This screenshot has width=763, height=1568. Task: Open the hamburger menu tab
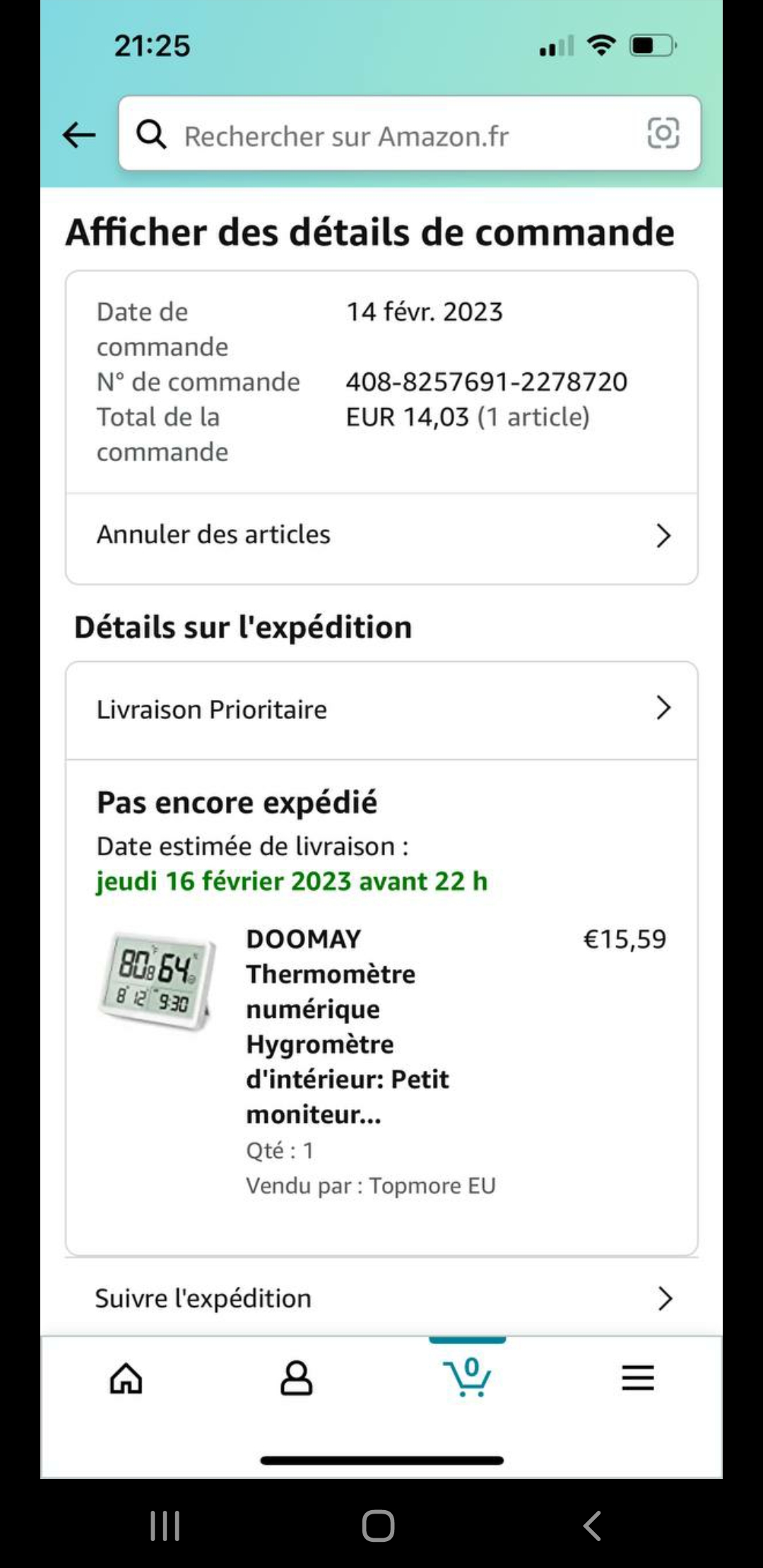tap(637, 1378)
